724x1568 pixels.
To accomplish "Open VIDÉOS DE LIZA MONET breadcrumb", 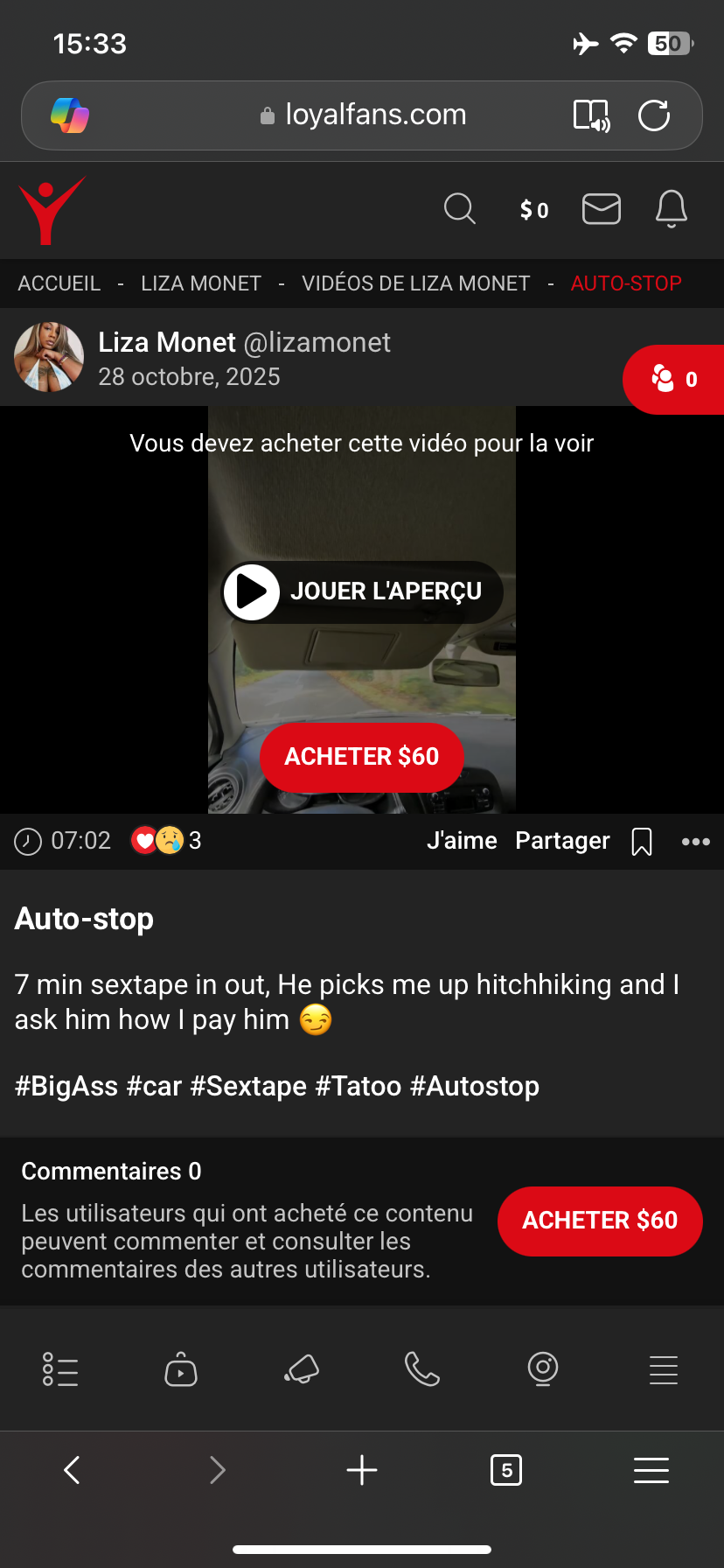I will [x=416, y=283].
